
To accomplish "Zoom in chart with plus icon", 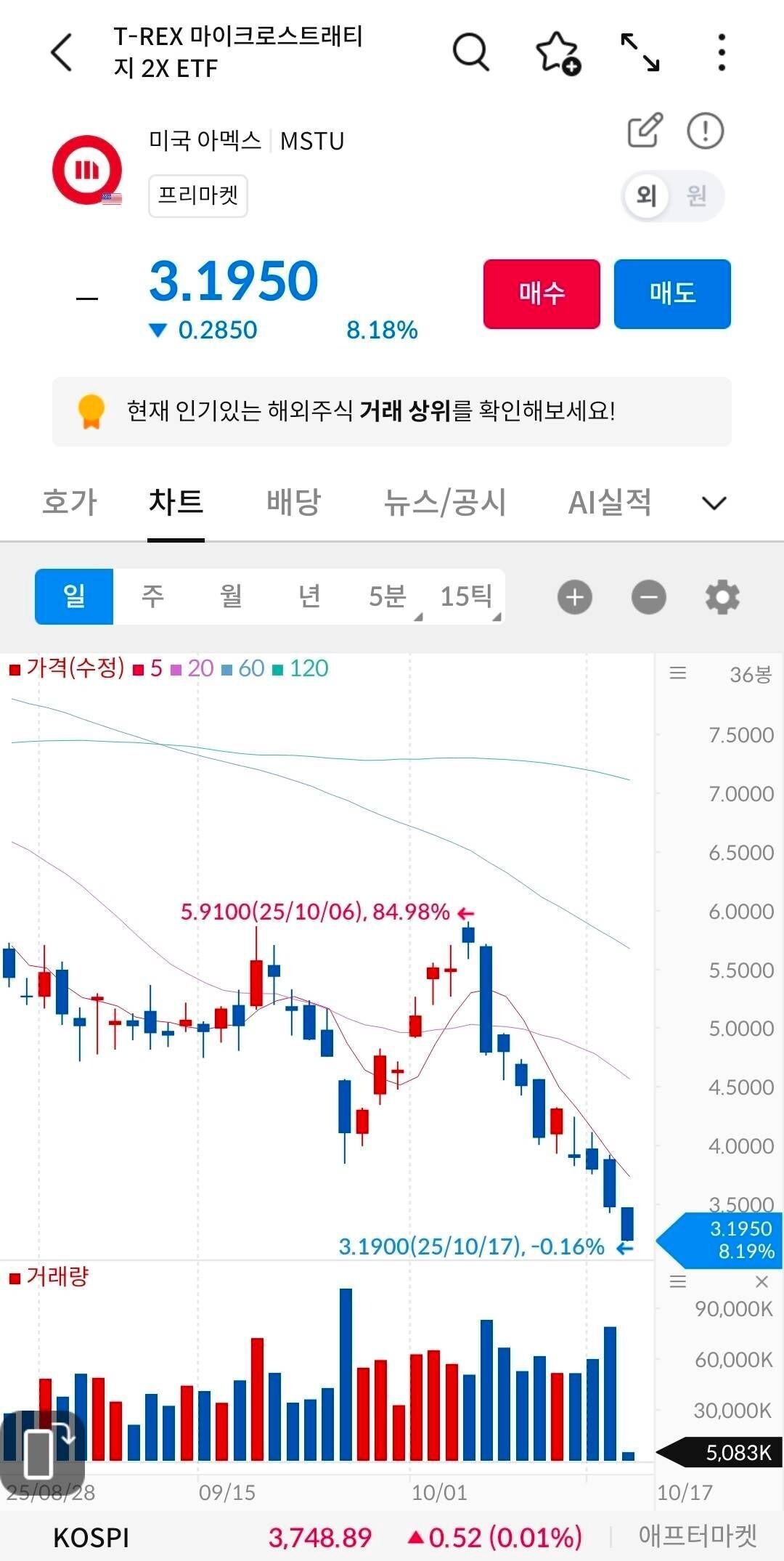I will click(575, 596).
